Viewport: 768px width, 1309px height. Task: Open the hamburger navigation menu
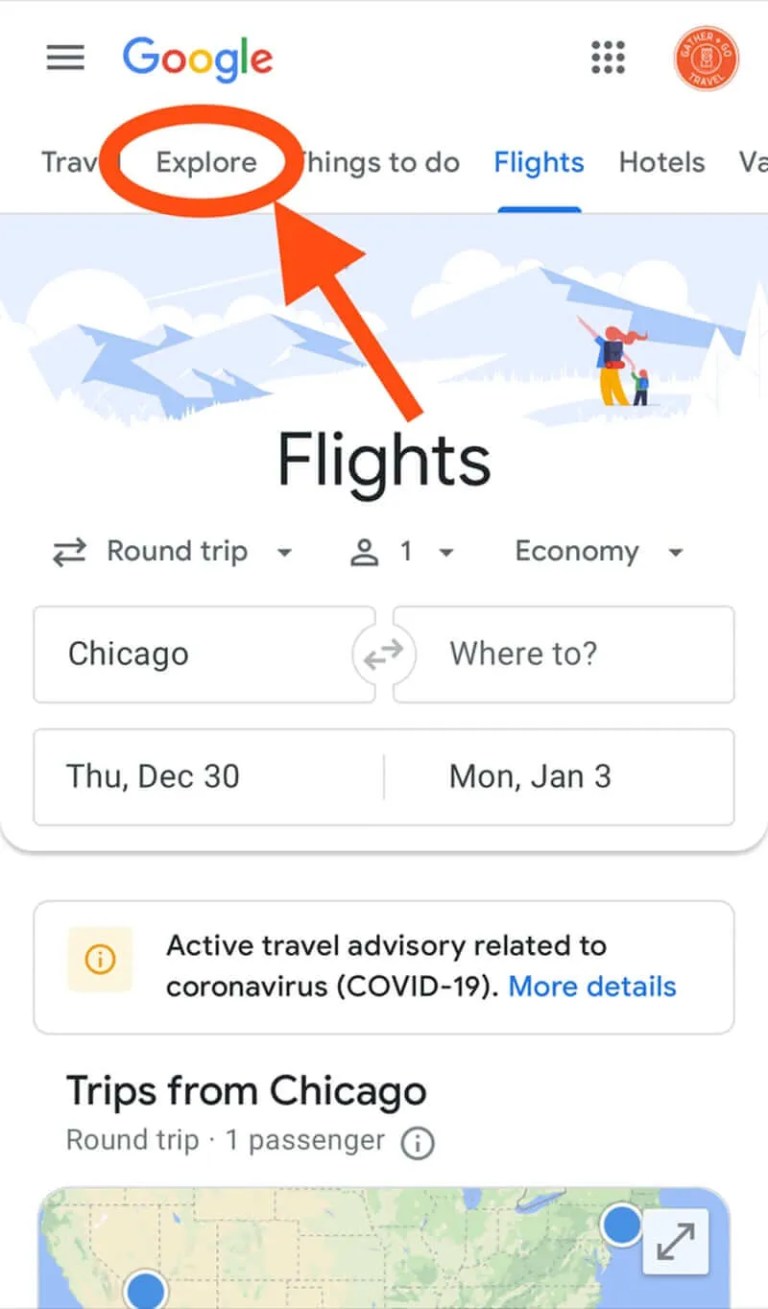(65, 57)
